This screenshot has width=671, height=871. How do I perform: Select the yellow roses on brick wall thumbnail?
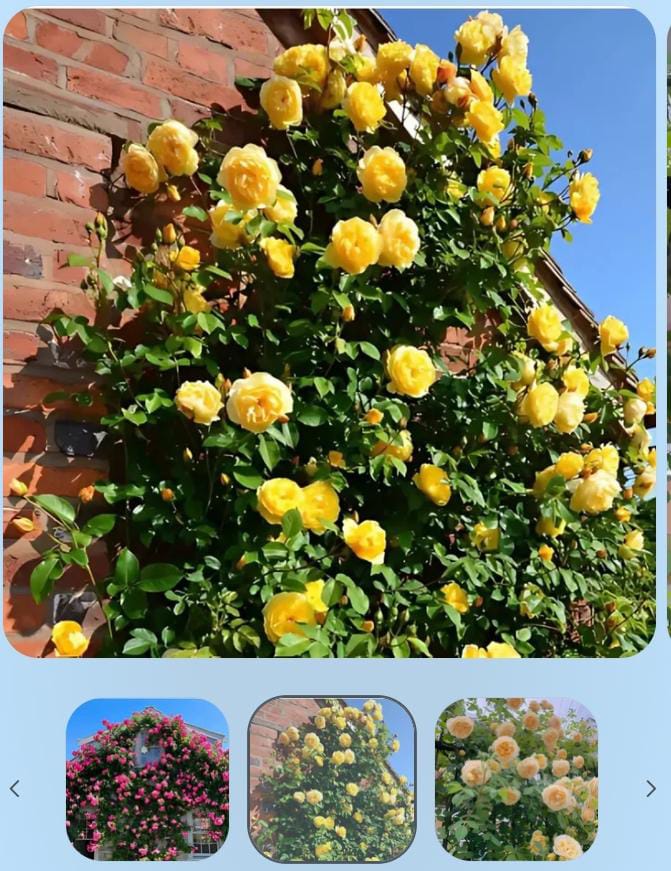331,779
